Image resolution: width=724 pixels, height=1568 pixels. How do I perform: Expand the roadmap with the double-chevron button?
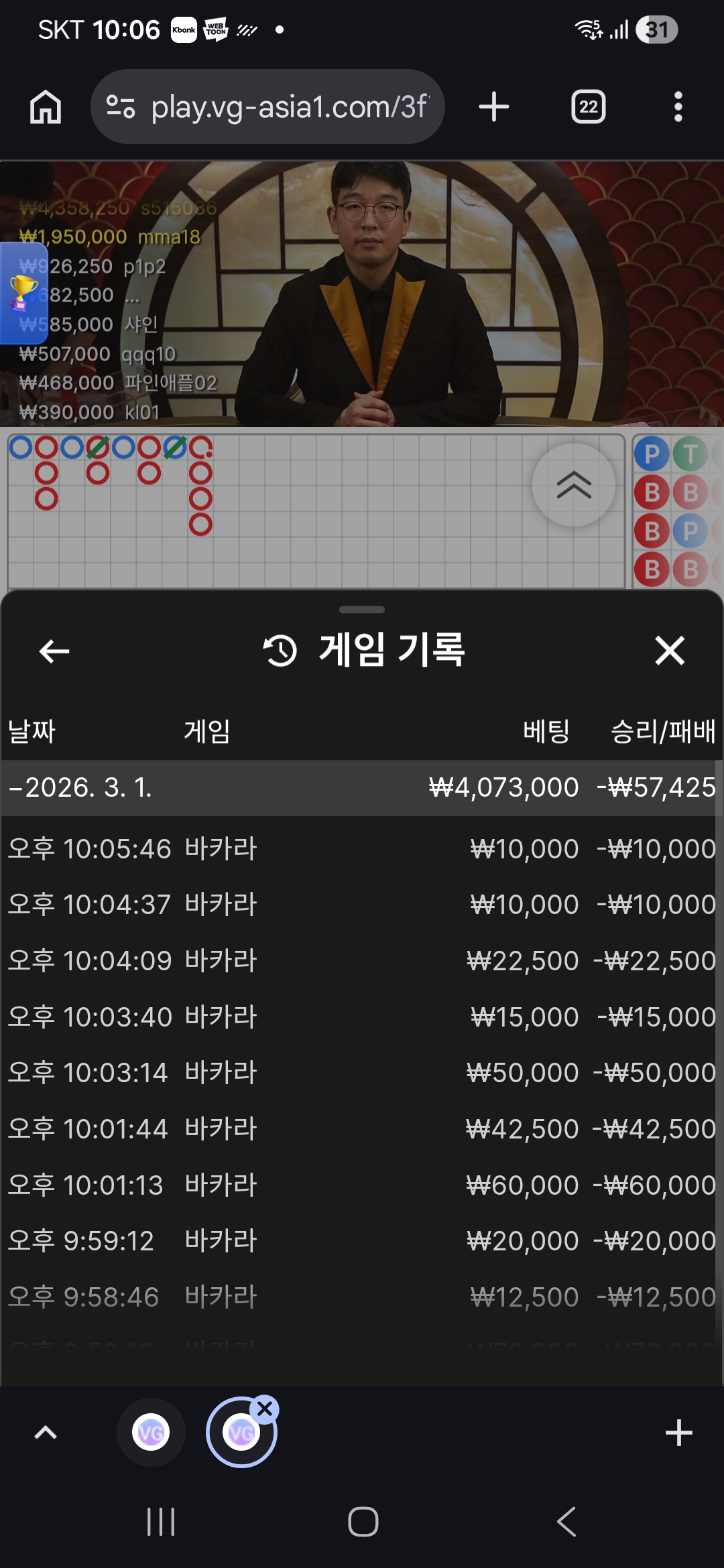point(573,485)
